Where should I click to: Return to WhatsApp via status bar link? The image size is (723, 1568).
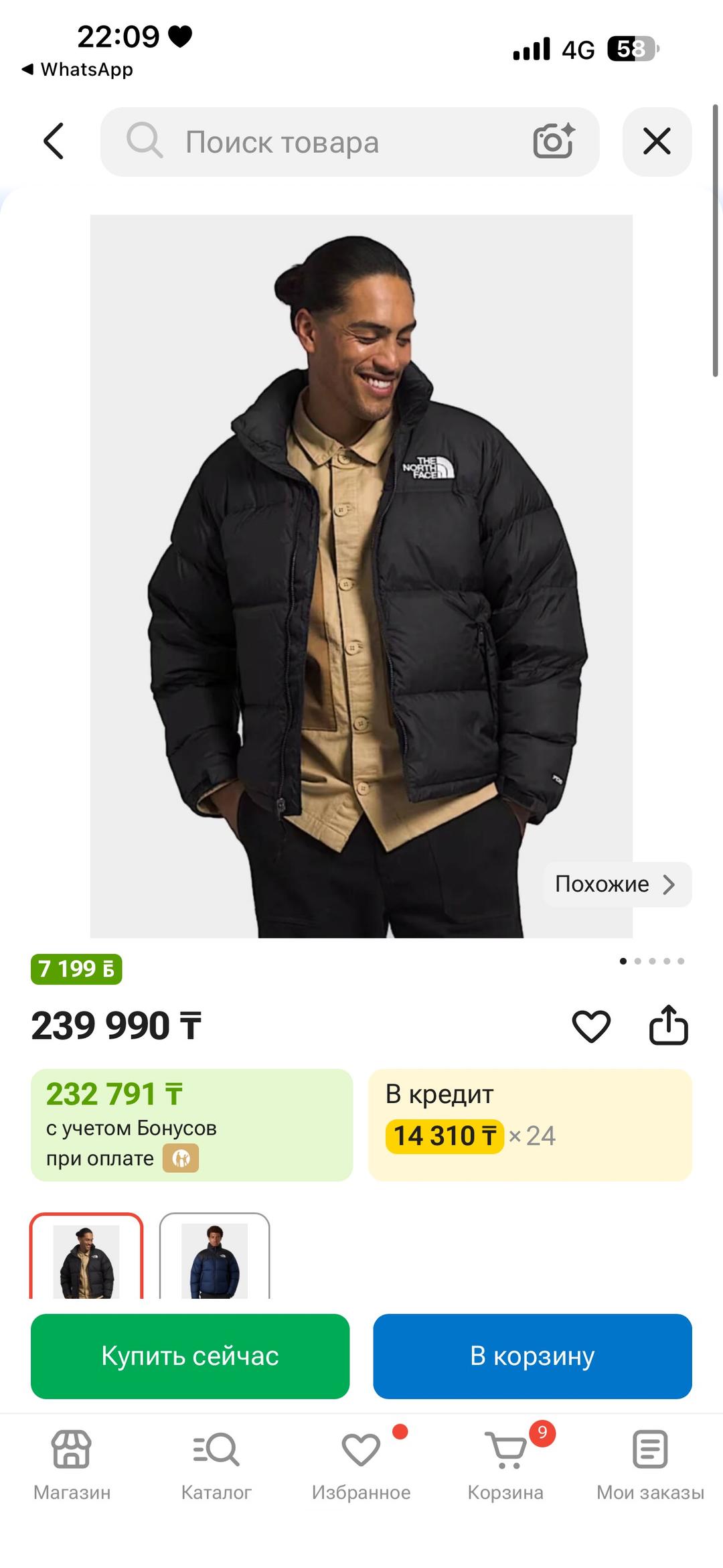coord(78,69)
